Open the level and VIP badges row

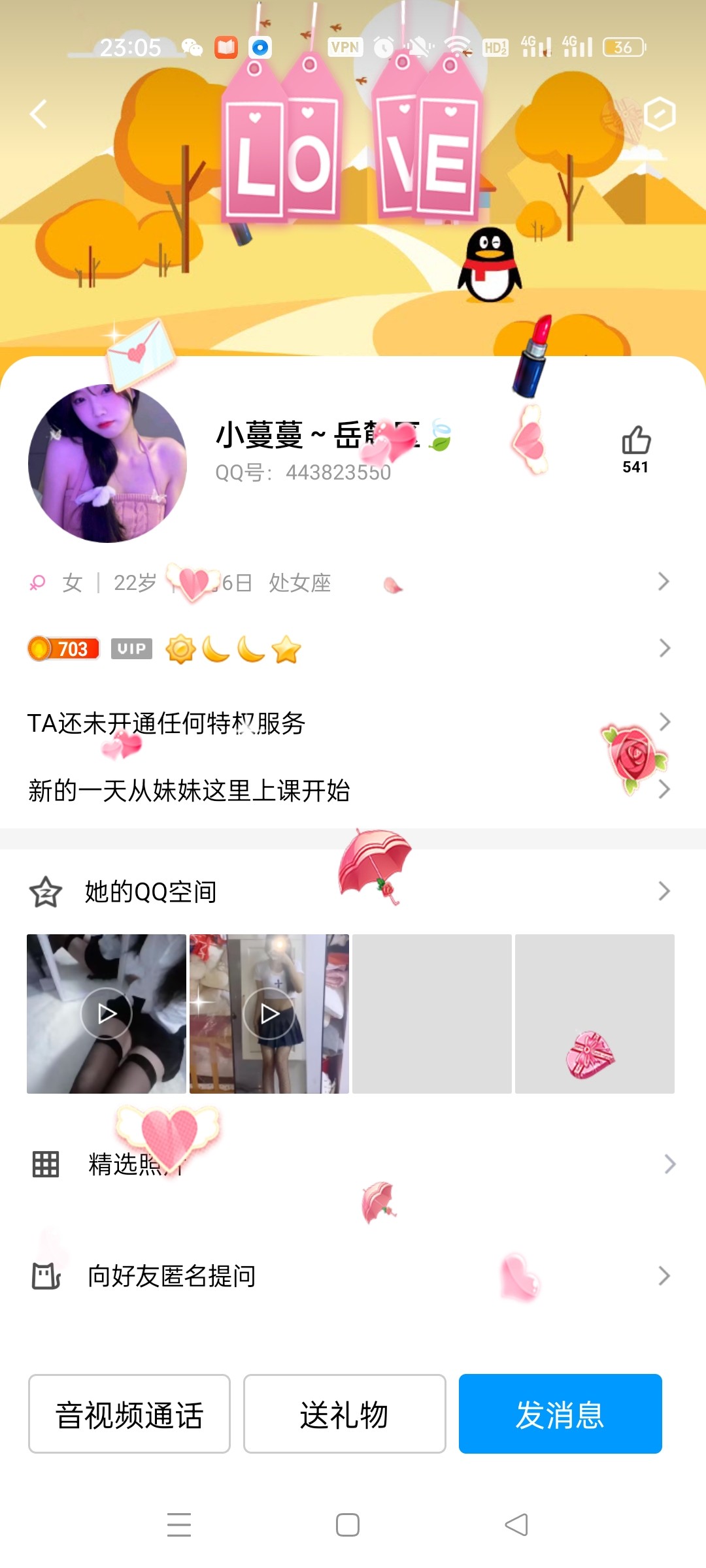[x=353, y=649]
